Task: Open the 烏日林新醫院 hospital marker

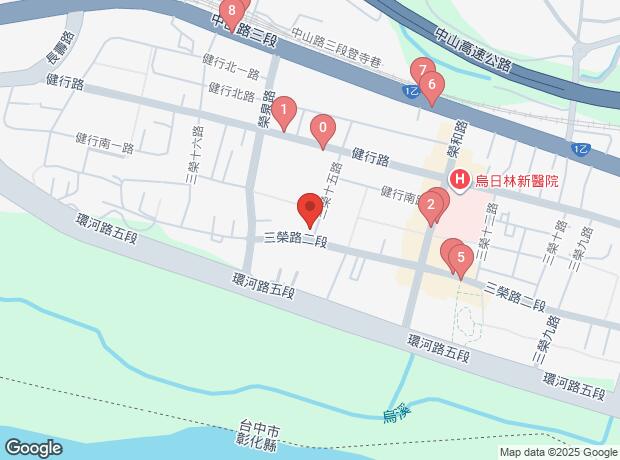Action: [460, 180]
